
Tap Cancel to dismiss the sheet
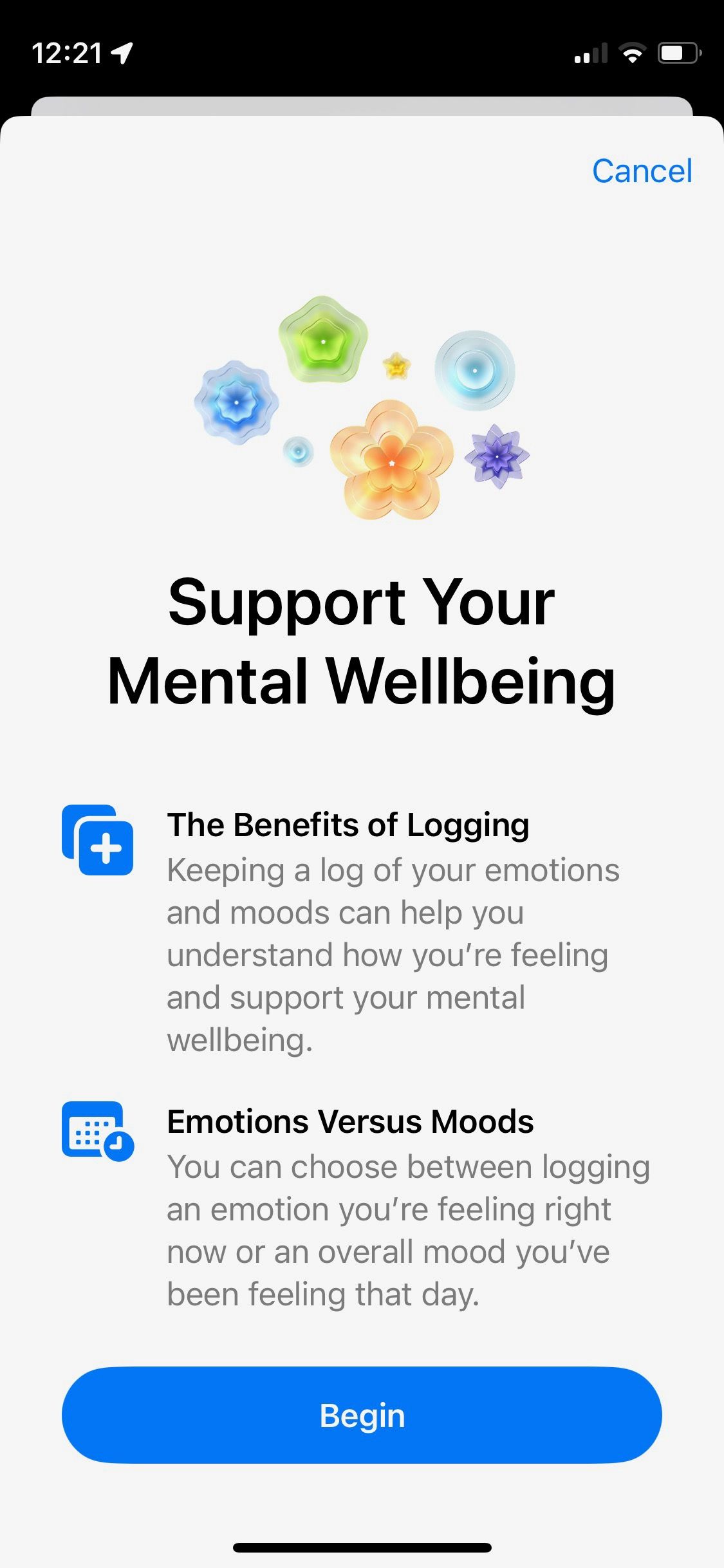(x=642, y=171)
